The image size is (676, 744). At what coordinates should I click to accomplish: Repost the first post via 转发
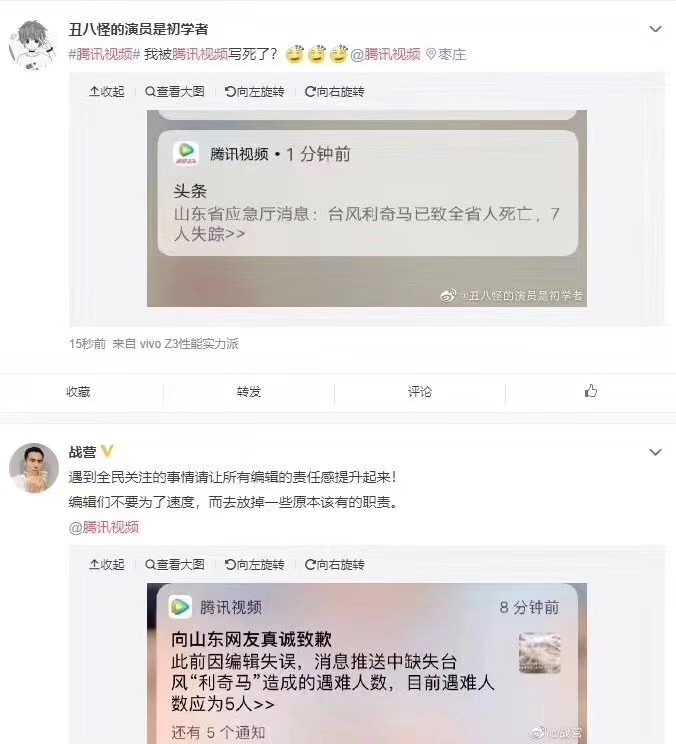249,391
